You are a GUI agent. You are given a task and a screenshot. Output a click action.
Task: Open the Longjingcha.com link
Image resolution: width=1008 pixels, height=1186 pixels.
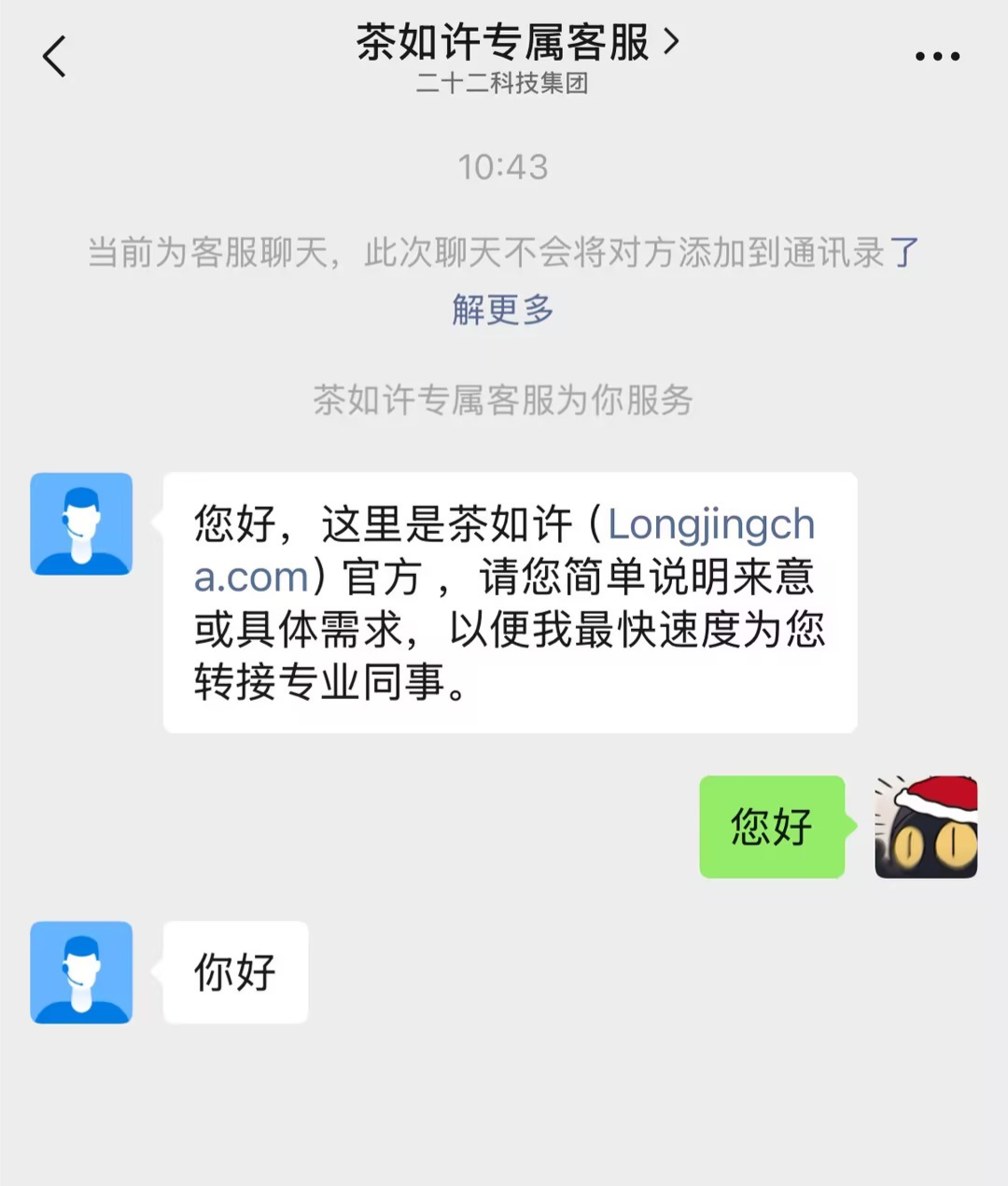point(711,524)
